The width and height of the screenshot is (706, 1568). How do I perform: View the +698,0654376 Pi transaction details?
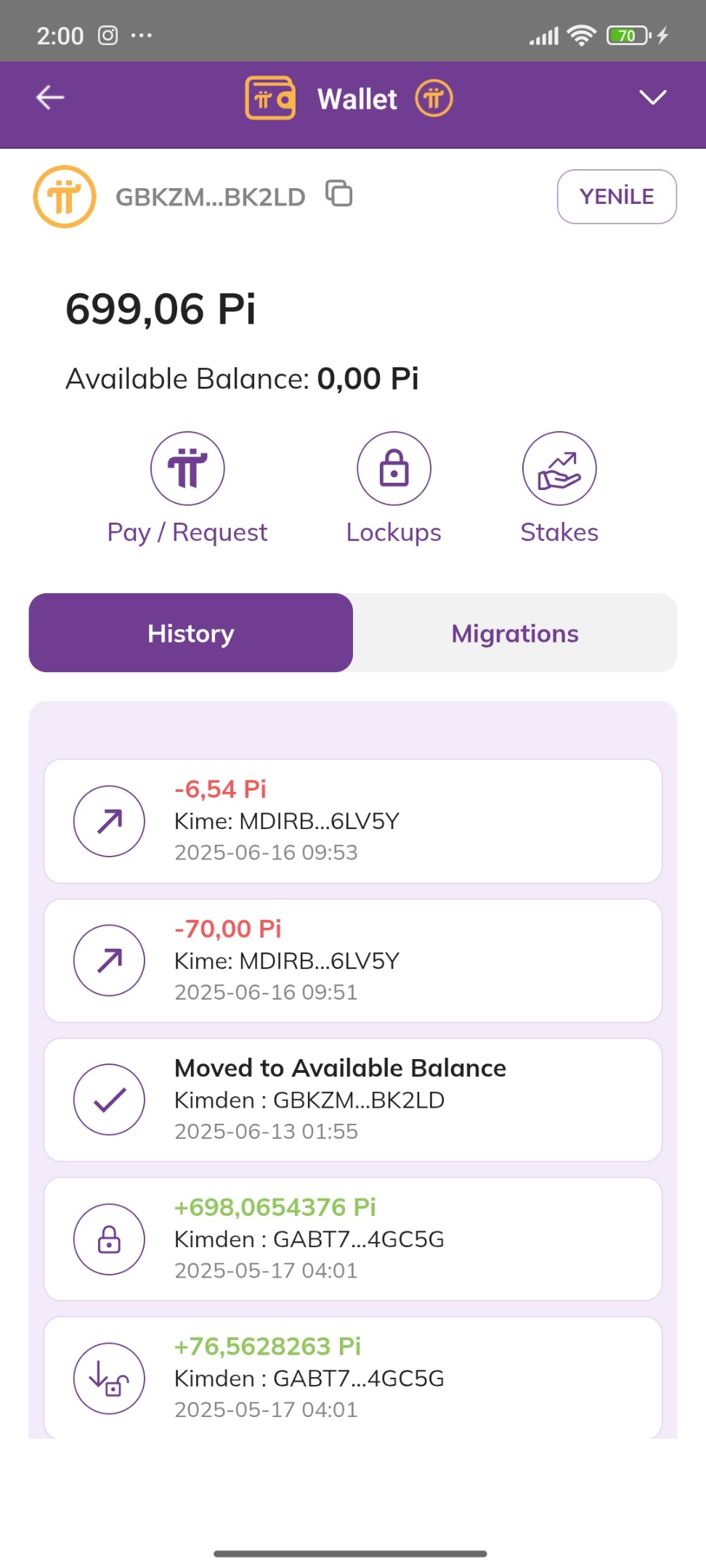point(353,1239)
